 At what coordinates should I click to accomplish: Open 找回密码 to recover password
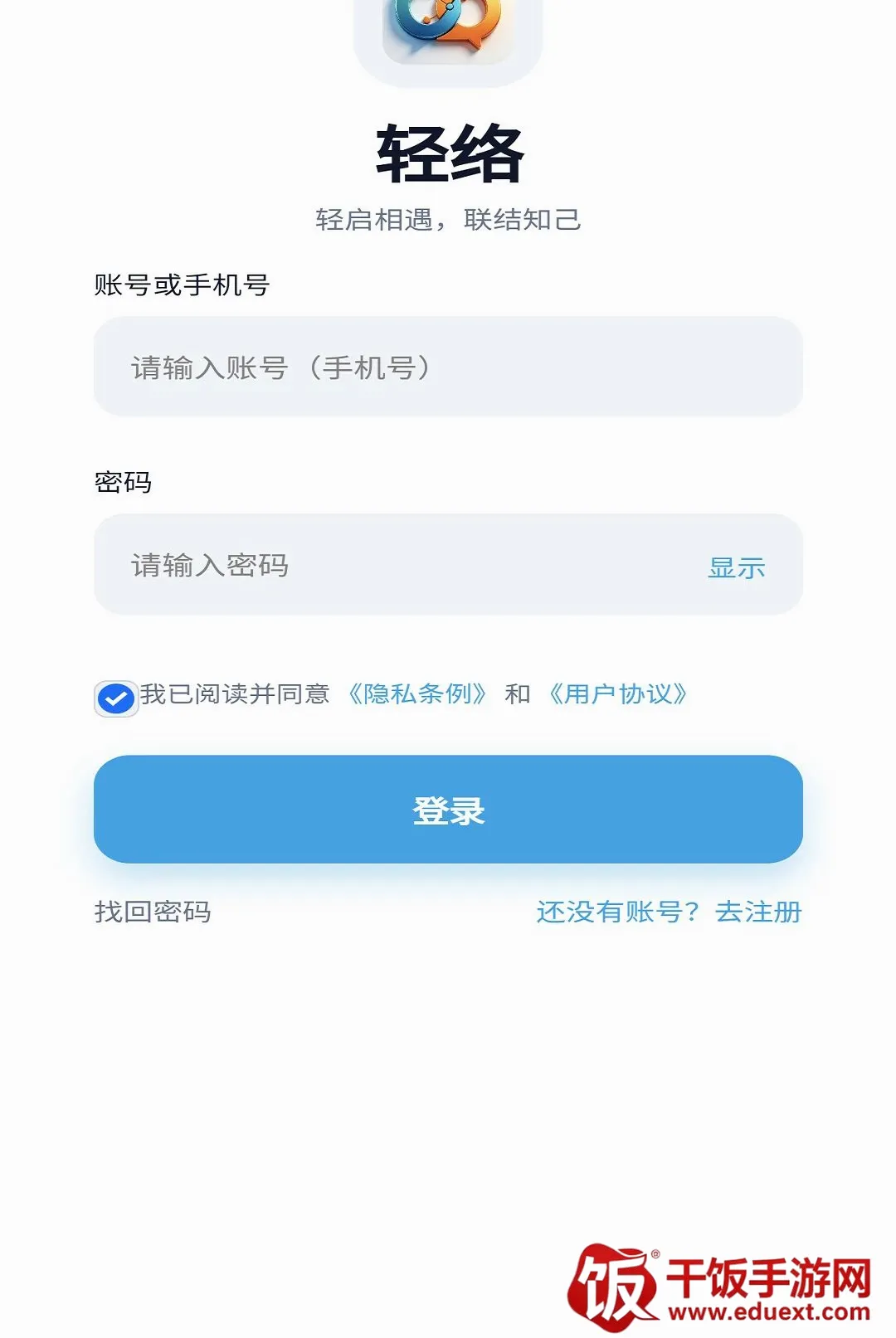point(153,912)
